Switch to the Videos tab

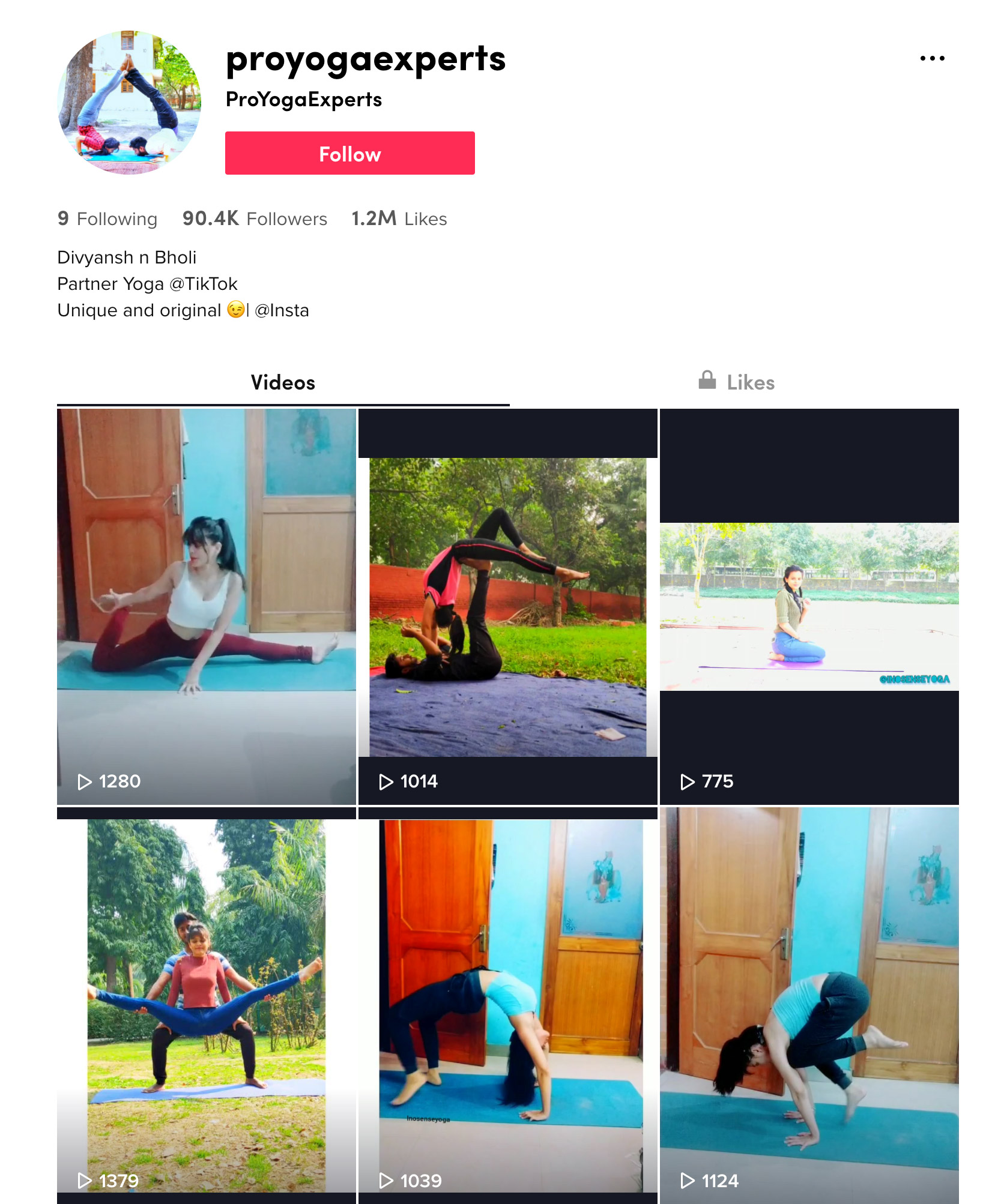click(x=283, y=382)
